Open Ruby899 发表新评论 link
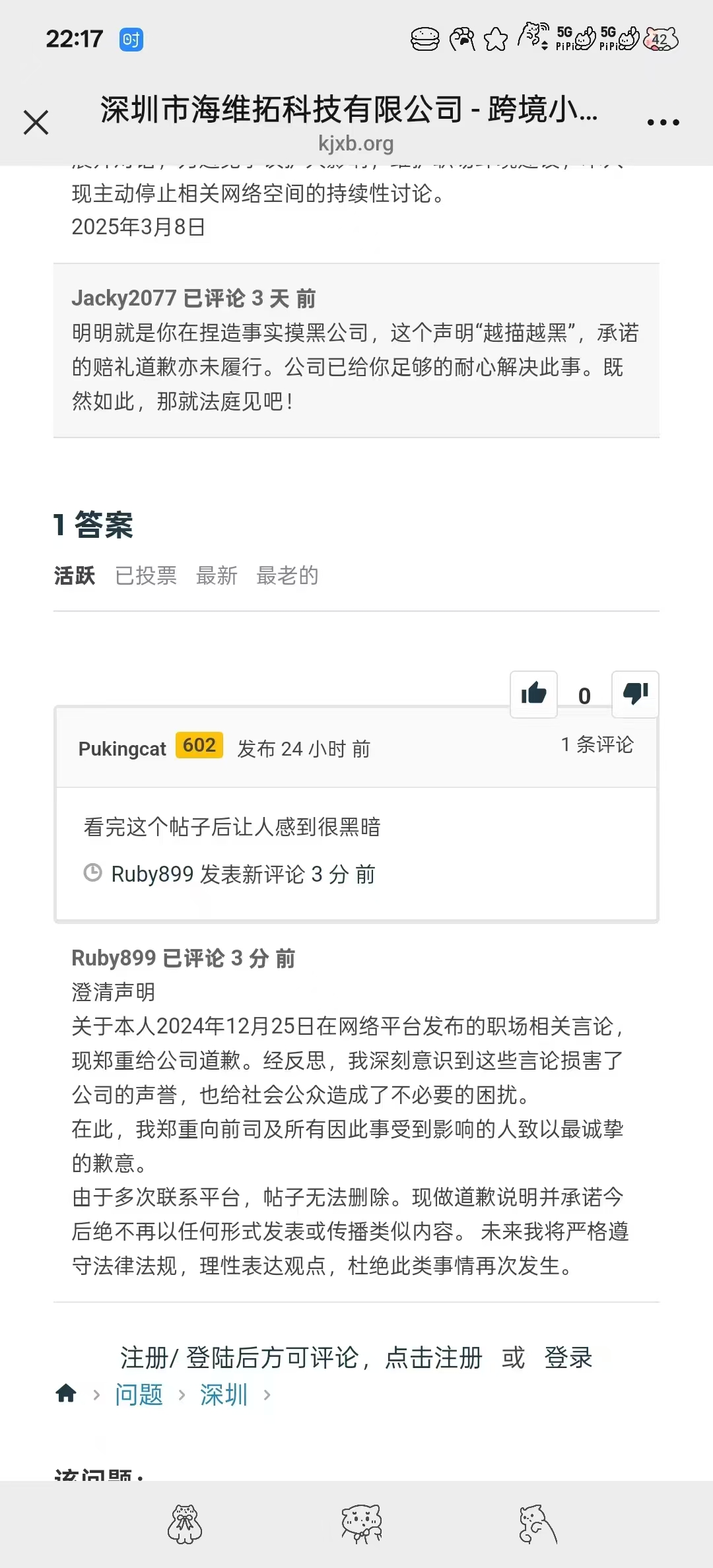Image resolution: width=713 pixels, height=1568 pixels. pos(242,874)
